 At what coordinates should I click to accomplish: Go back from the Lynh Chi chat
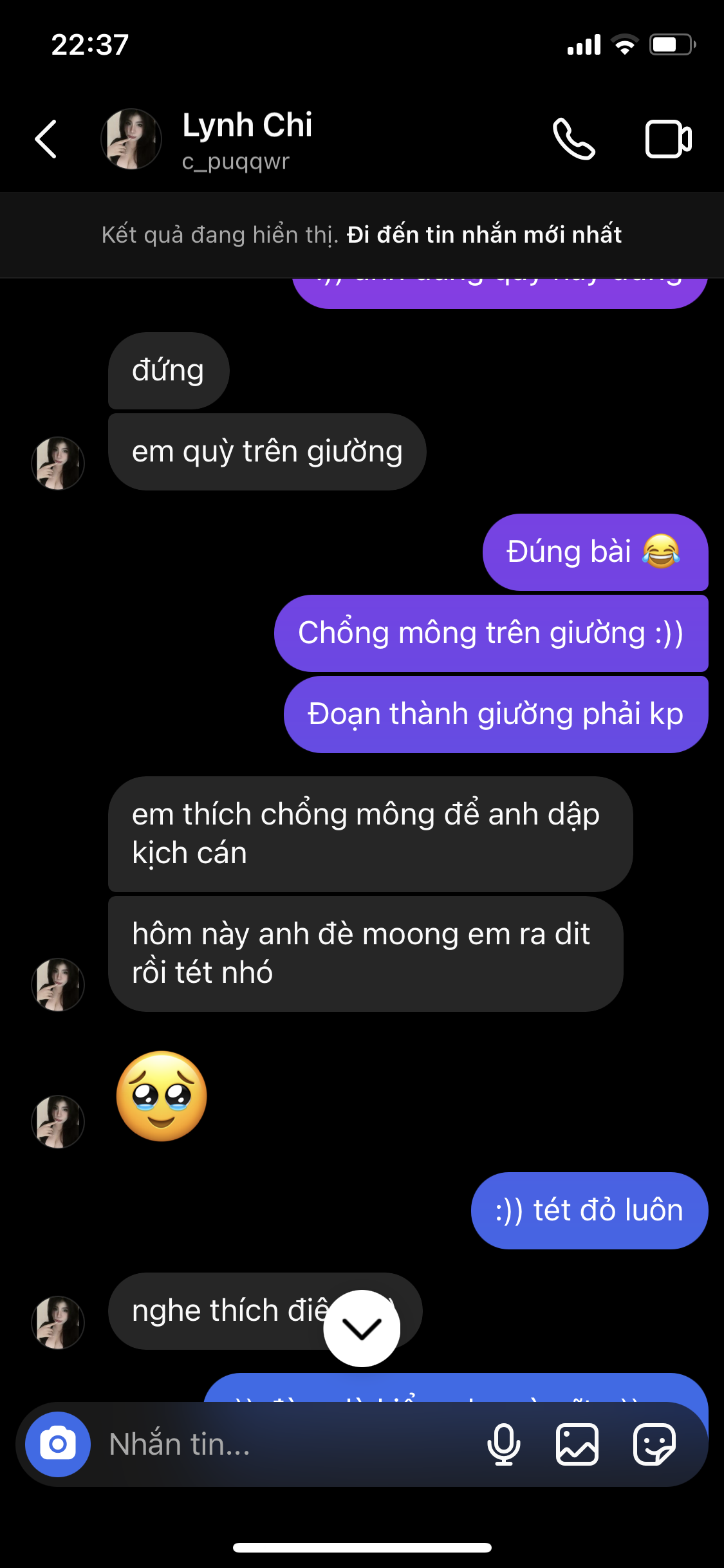[x=46, y=138]
